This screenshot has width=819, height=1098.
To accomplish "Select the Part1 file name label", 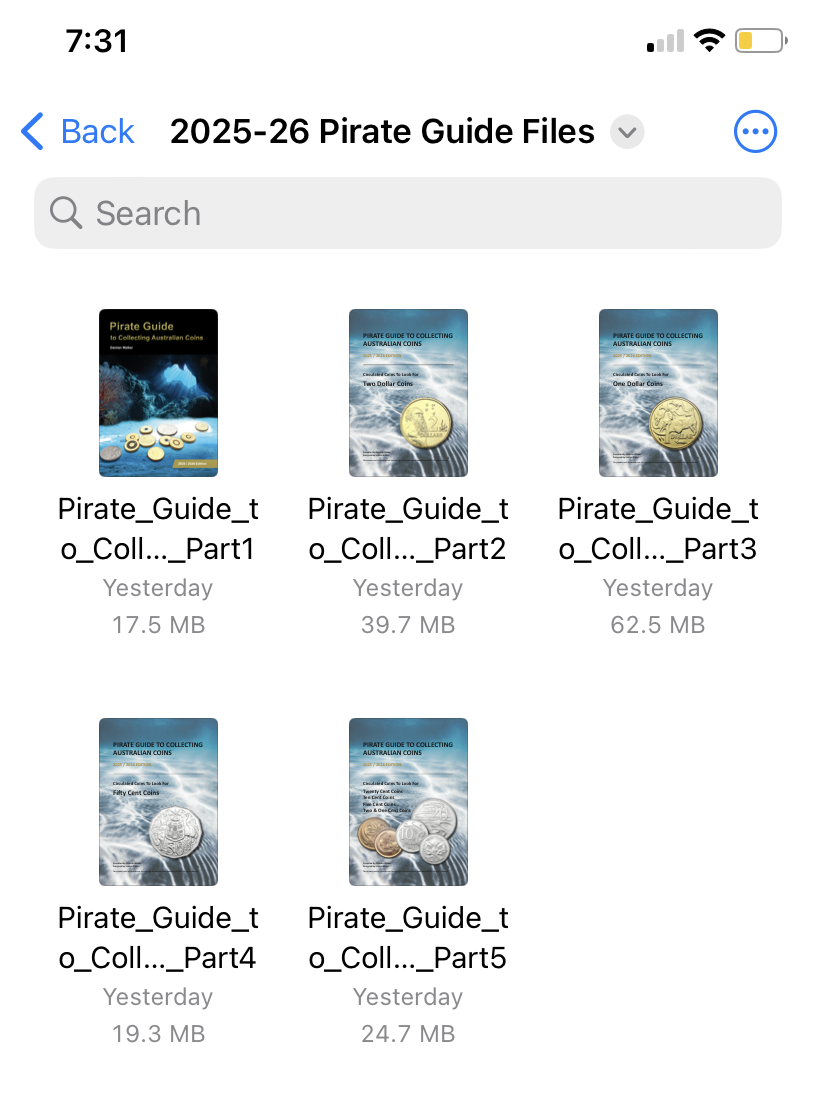I will pos(158,528).
